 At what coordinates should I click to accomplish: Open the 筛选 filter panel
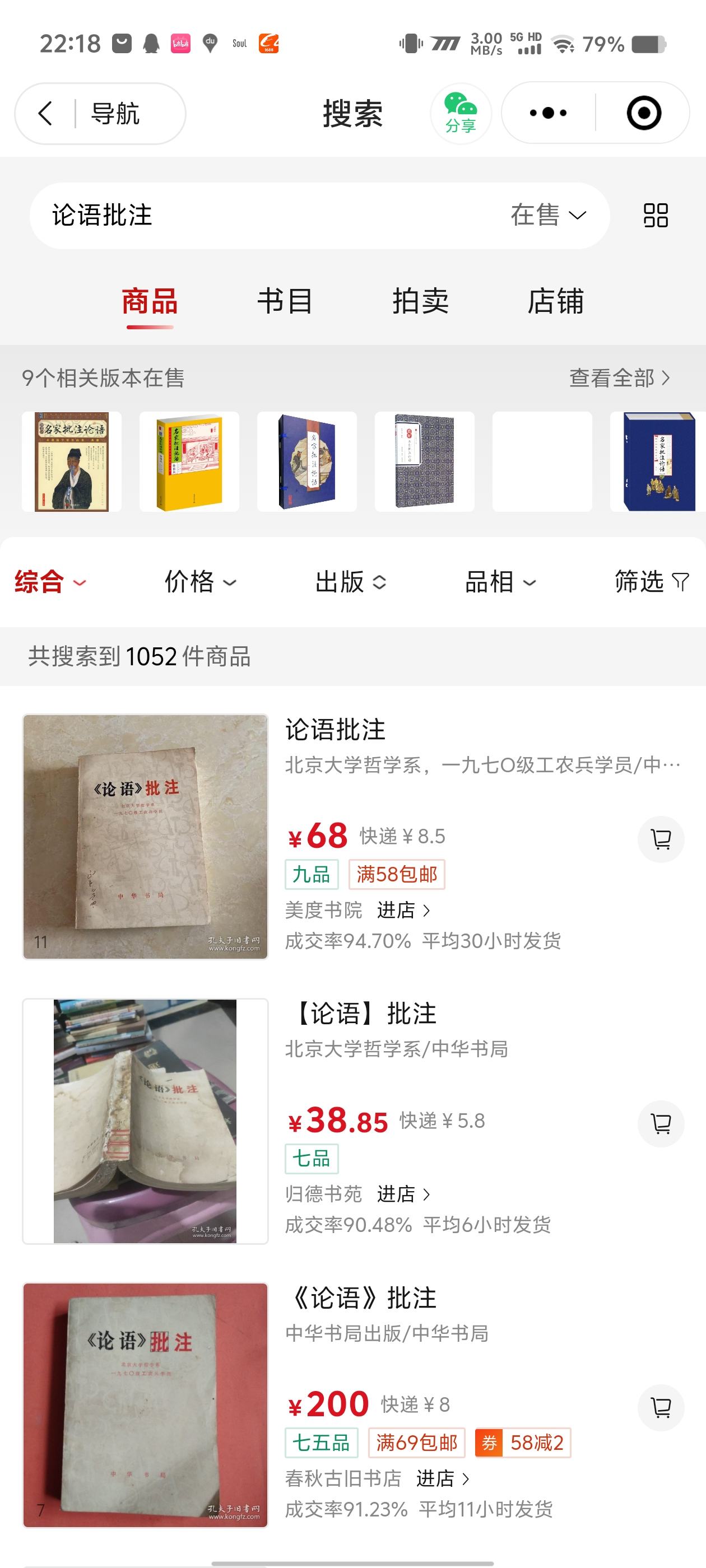point(652,582)
